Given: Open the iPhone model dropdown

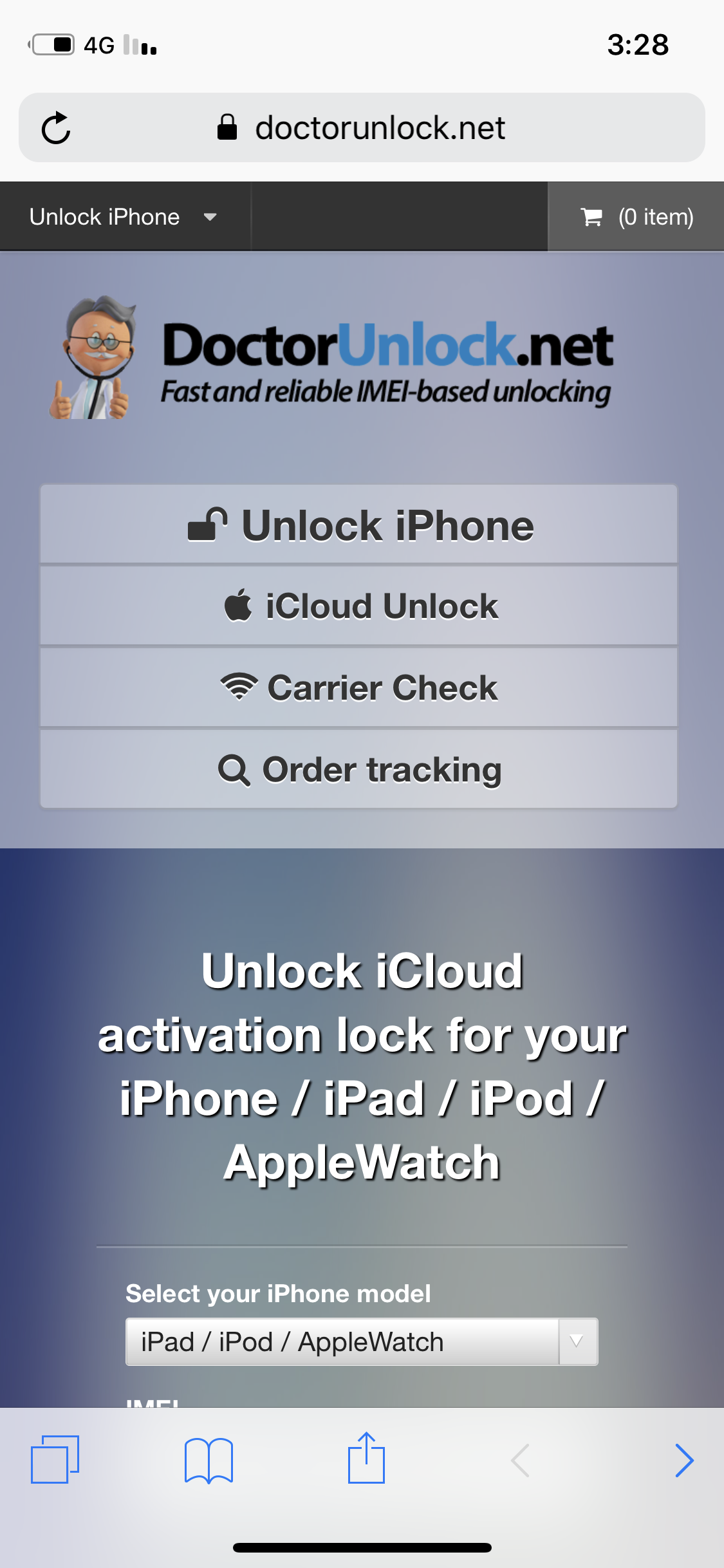Looking at the screenshot, I should point(361,1342).
